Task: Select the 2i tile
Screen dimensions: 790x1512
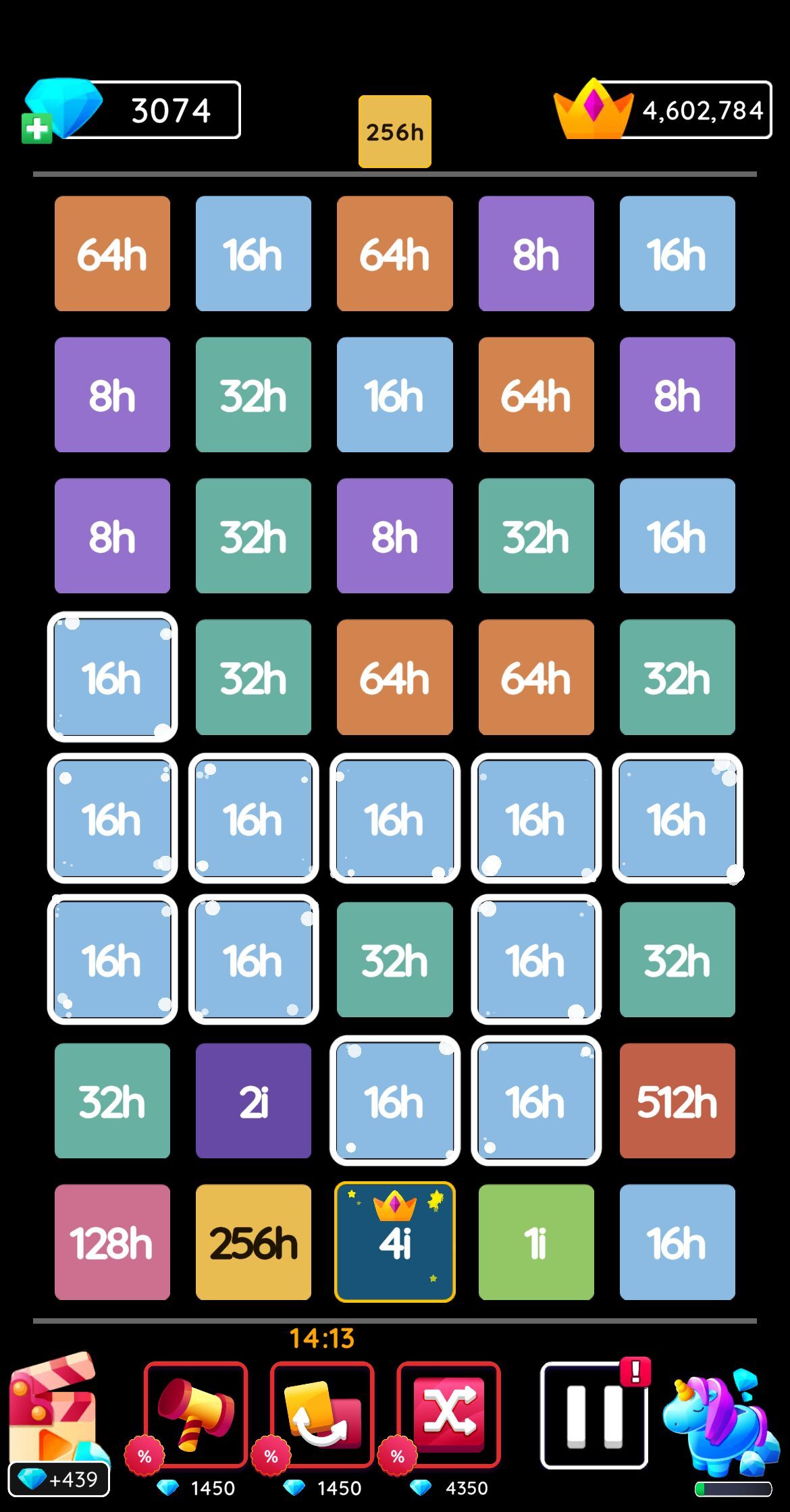Action: [x=253, y=1101]
